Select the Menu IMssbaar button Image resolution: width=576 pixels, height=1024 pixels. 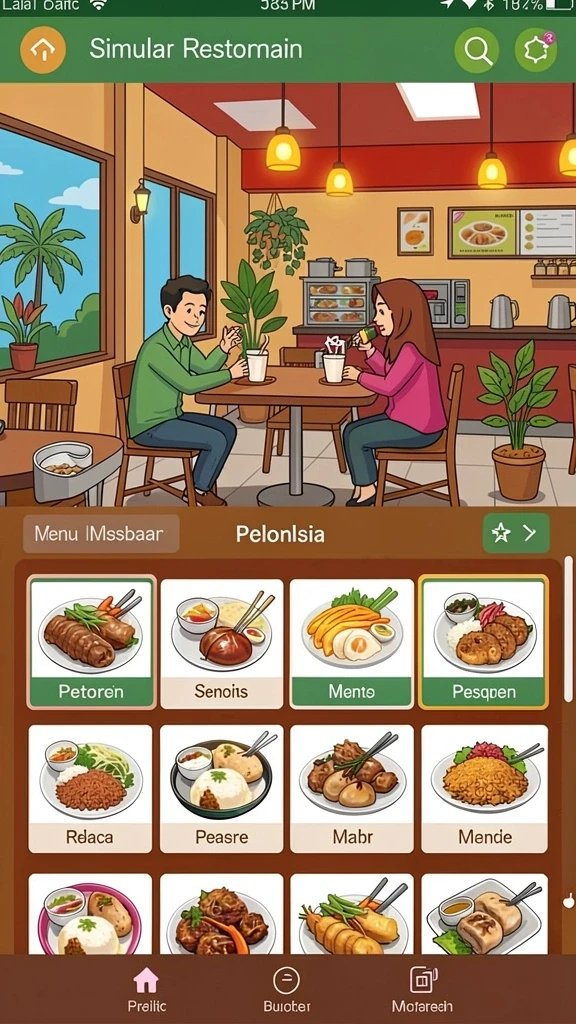point(101,534)
